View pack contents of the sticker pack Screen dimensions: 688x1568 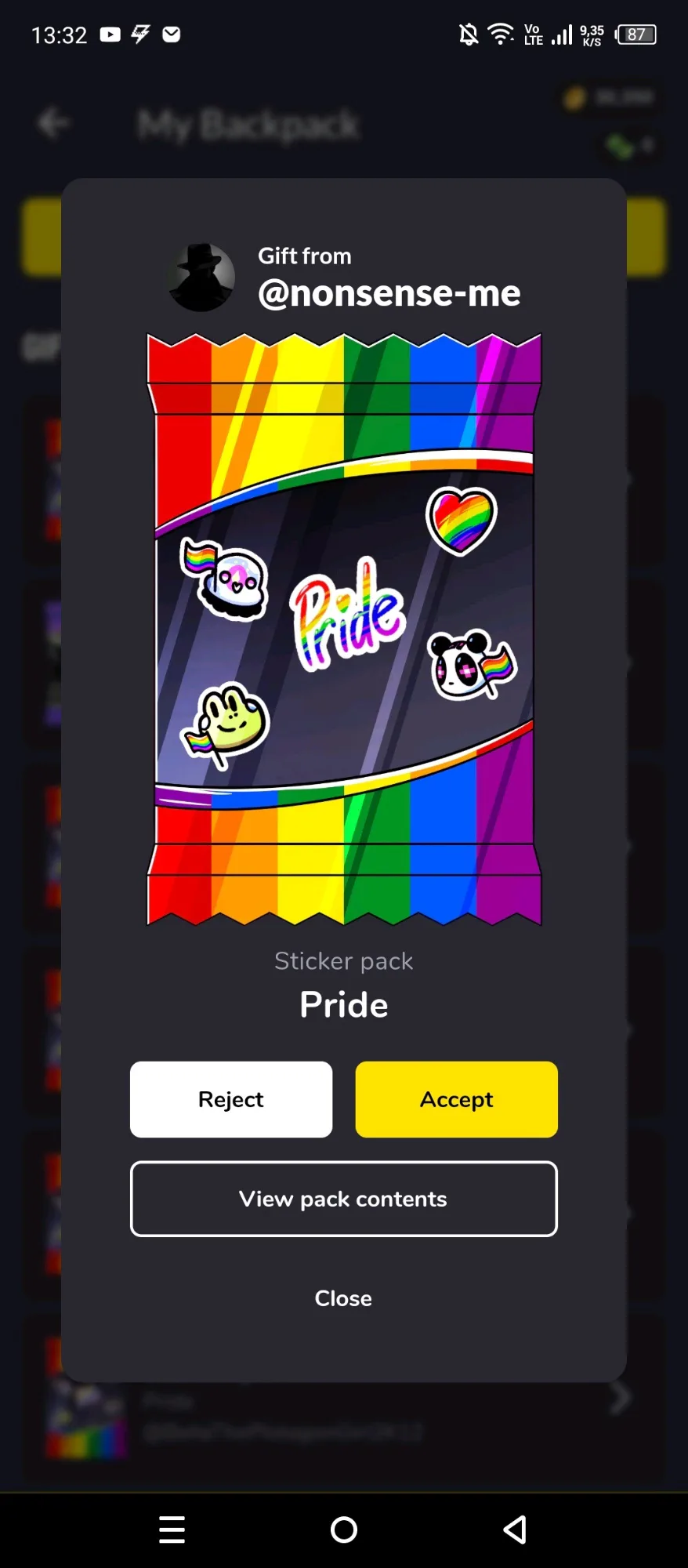(344, 1199)
